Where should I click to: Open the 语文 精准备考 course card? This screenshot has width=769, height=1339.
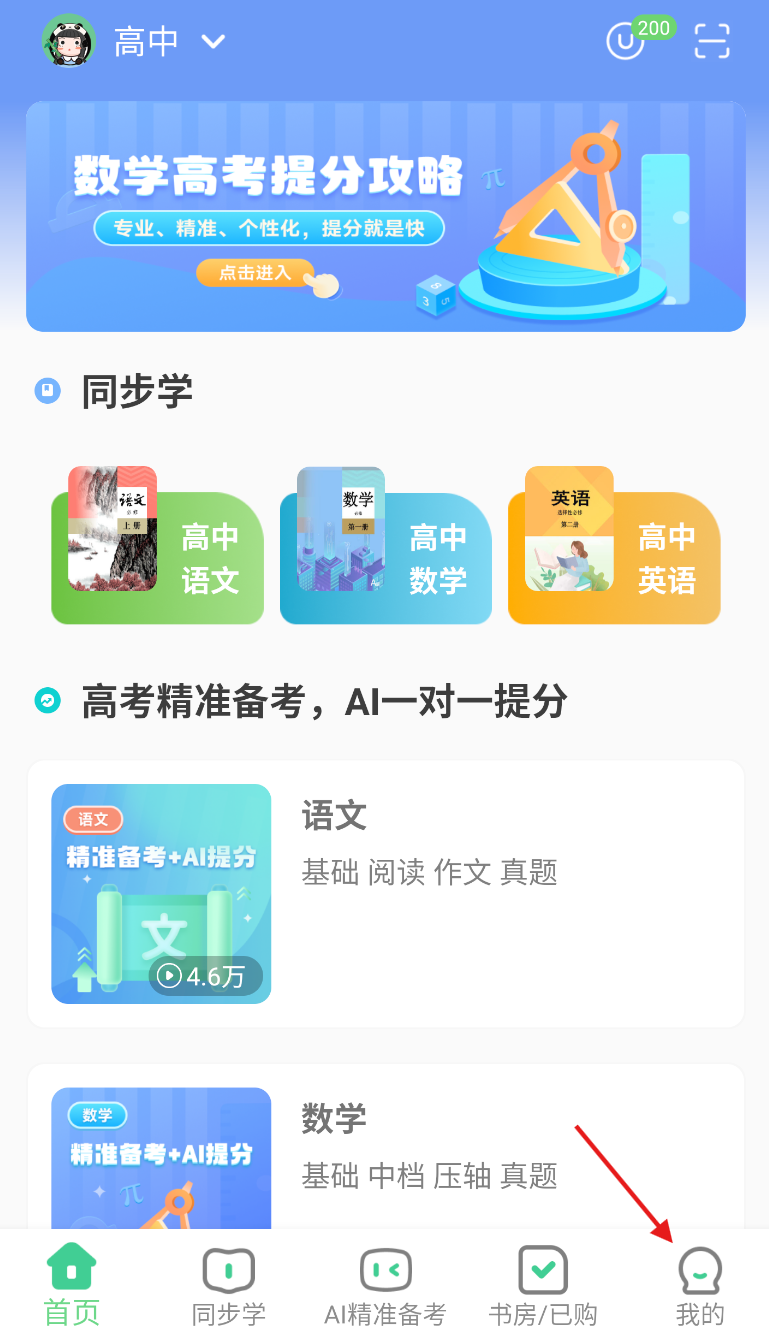pos(385,894)
